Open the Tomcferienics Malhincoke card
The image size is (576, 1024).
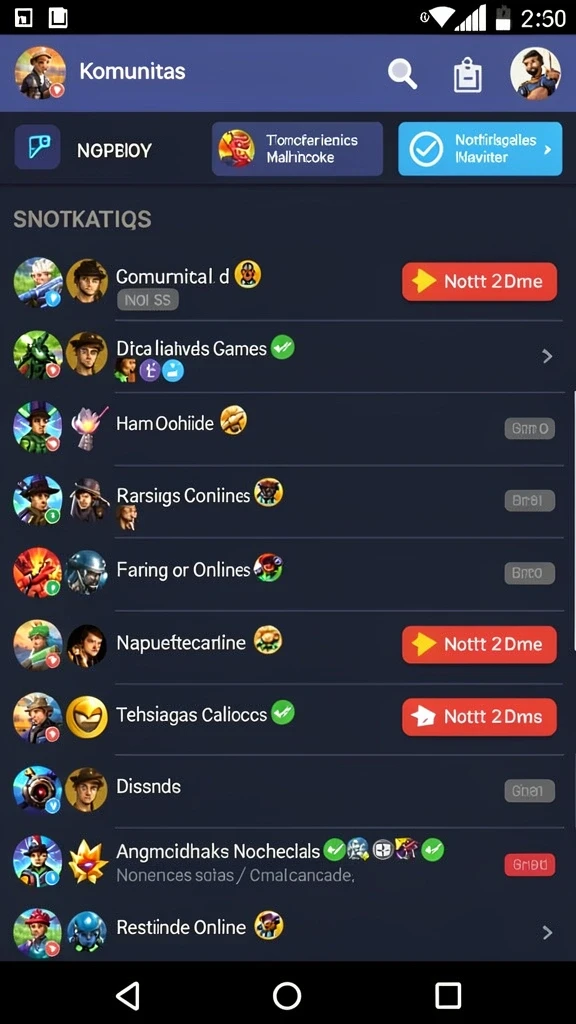pyautogui.click(x=297, y=149)
